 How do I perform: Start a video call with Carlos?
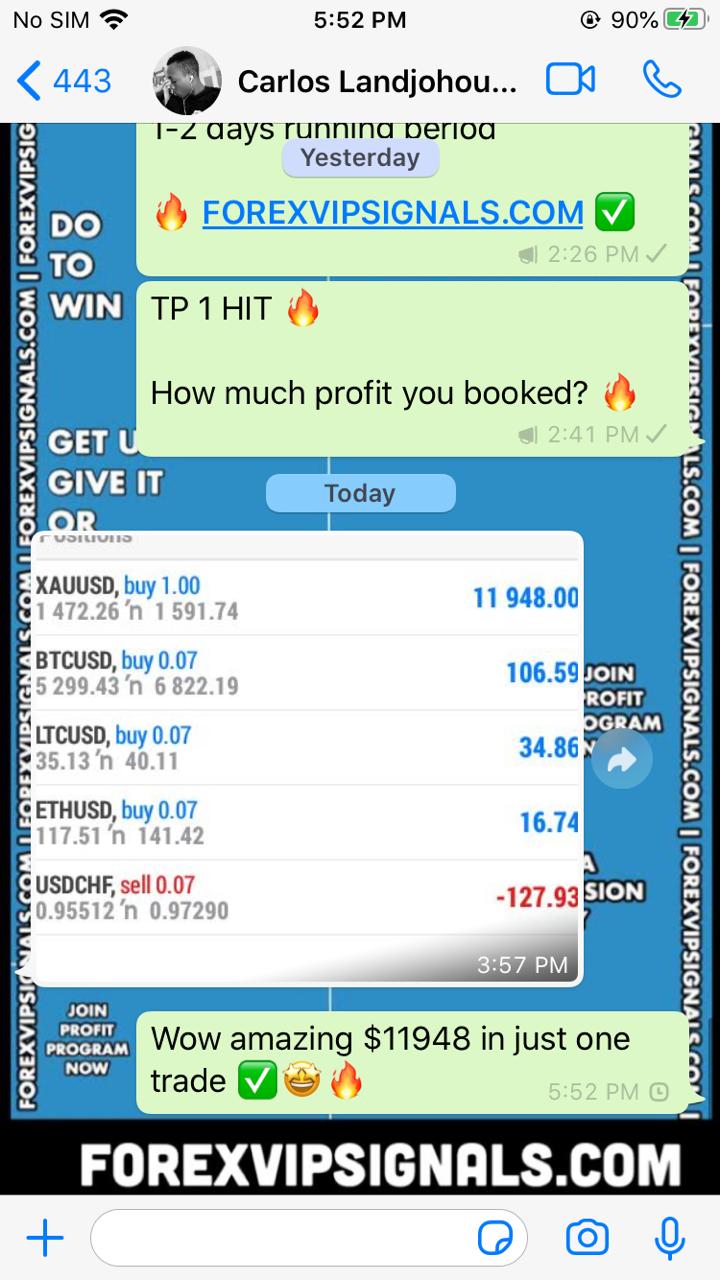[x=571, y=80]
